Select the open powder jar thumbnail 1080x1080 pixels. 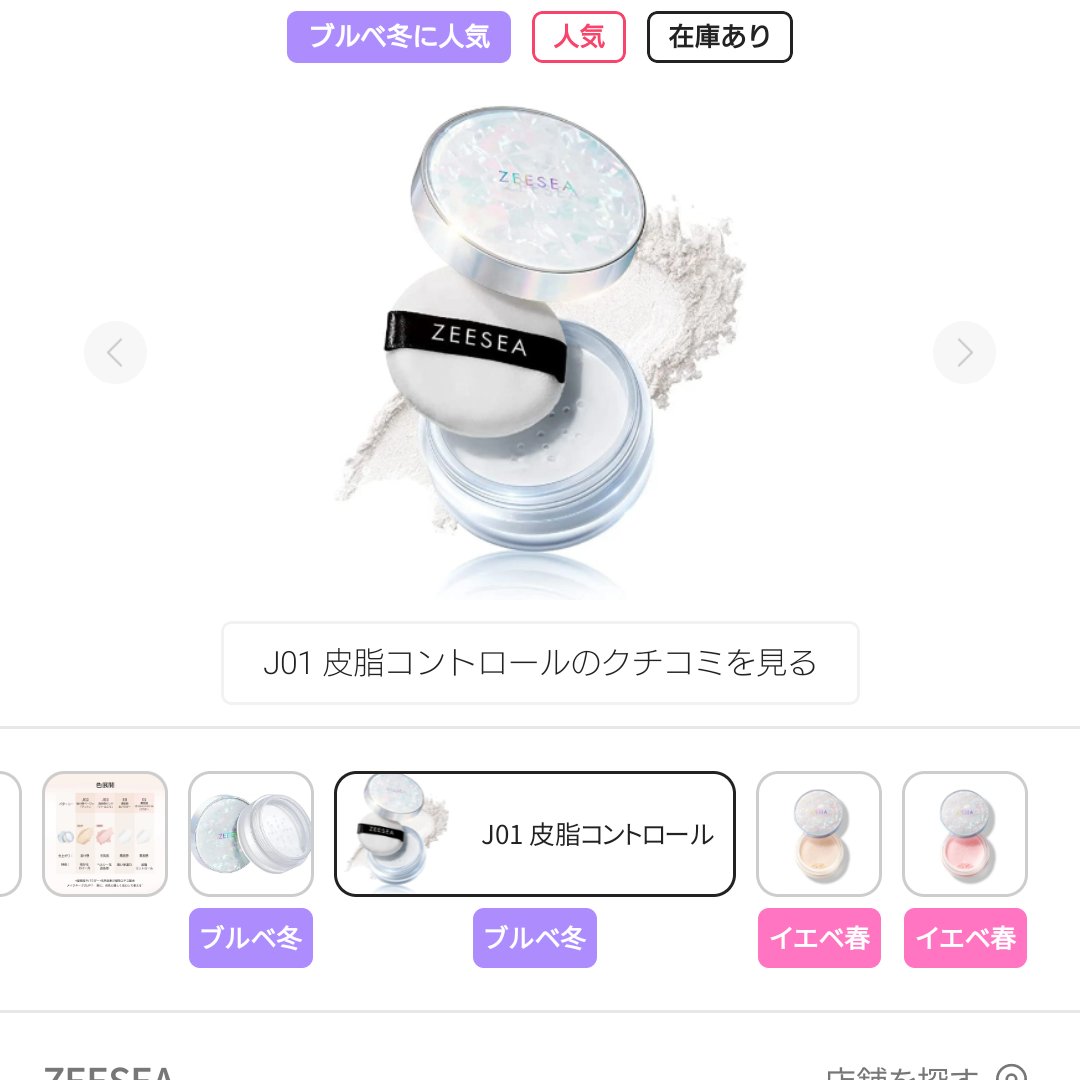(251, 834)
